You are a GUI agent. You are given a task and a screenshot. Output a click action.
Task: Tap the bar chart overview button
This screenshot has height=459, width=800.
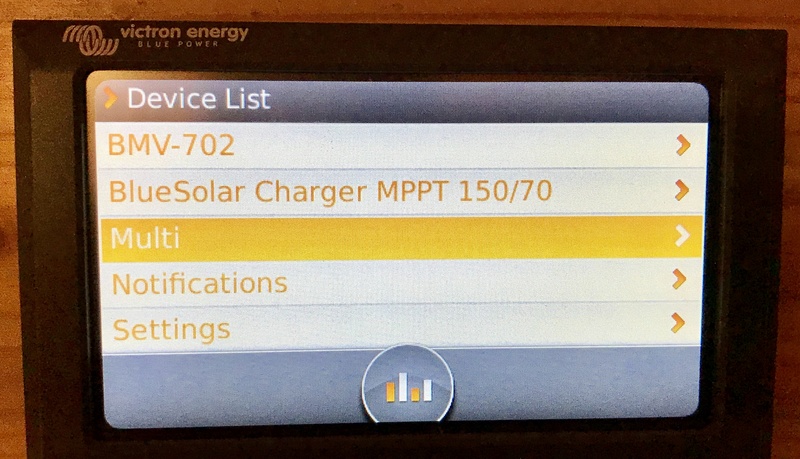407,386
